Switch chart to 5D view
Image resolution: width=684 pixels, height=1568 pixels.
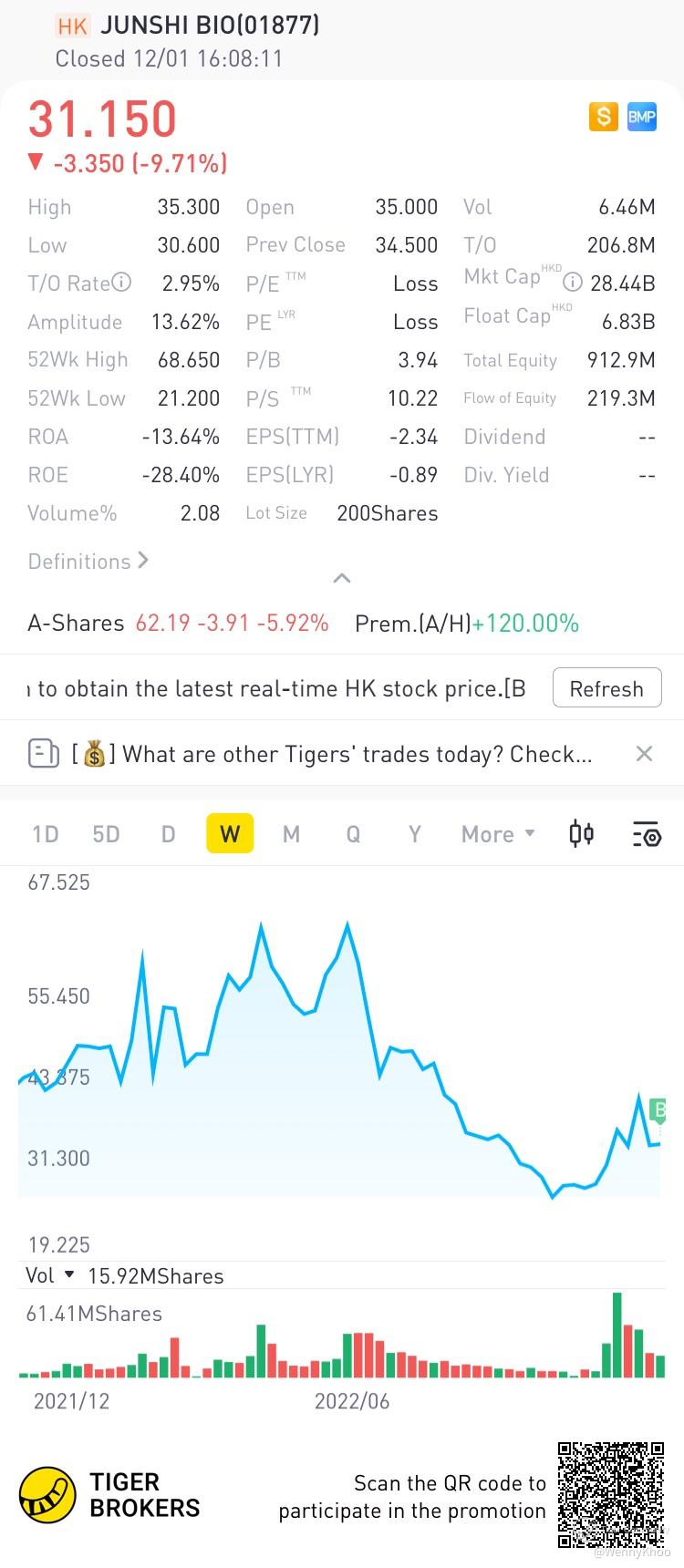click(x=106, y=834)
